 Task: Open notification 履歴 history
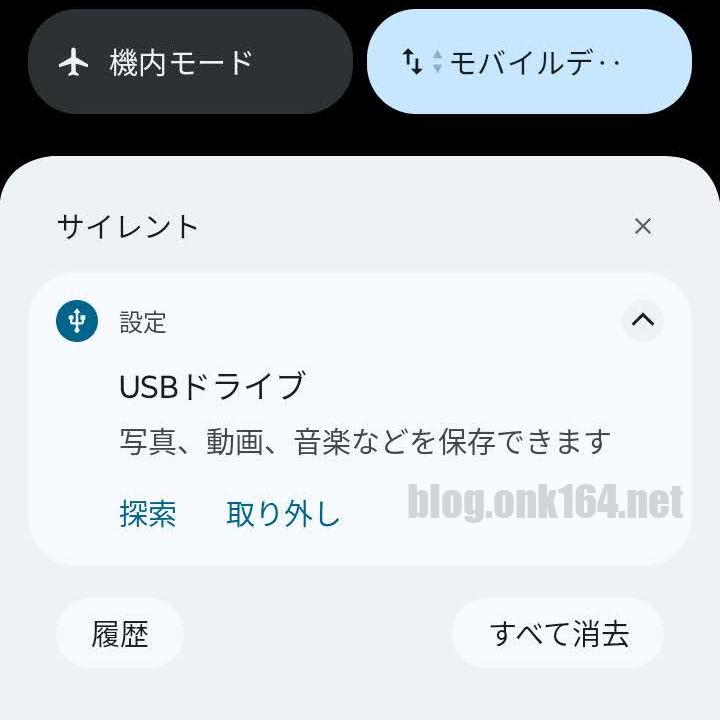(x=120, y=633)
